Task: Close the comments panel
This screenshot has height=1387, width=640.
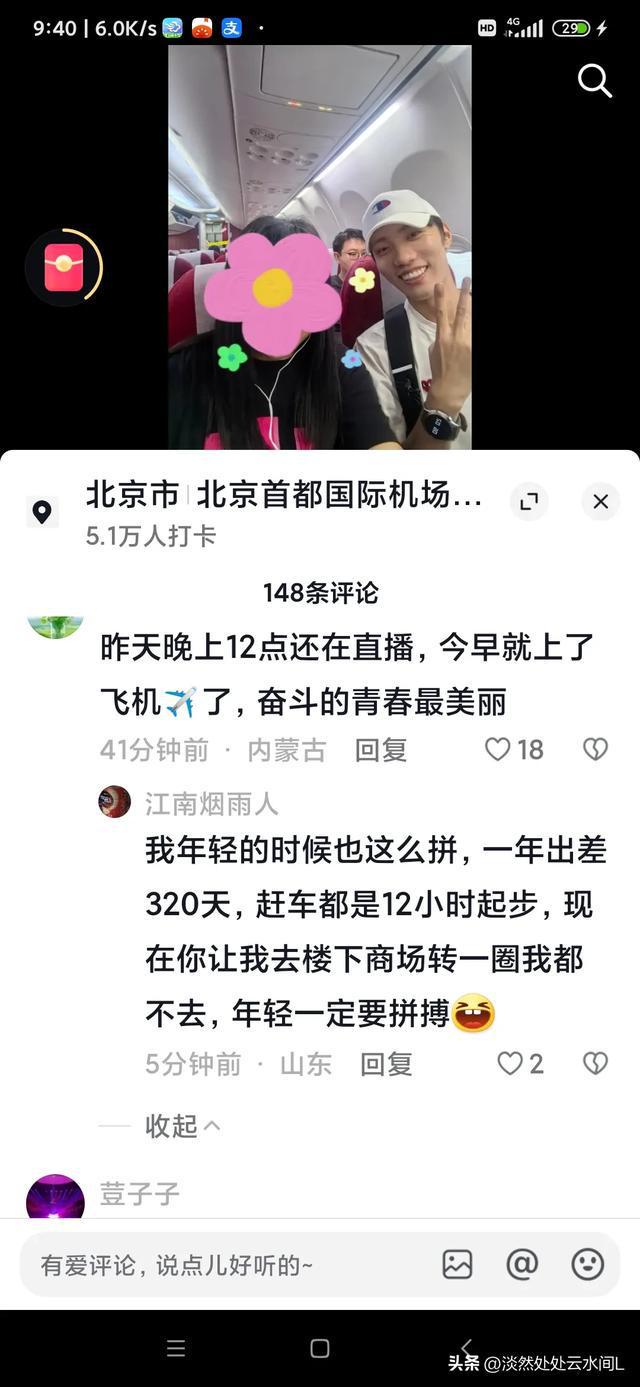Action: 600,501
